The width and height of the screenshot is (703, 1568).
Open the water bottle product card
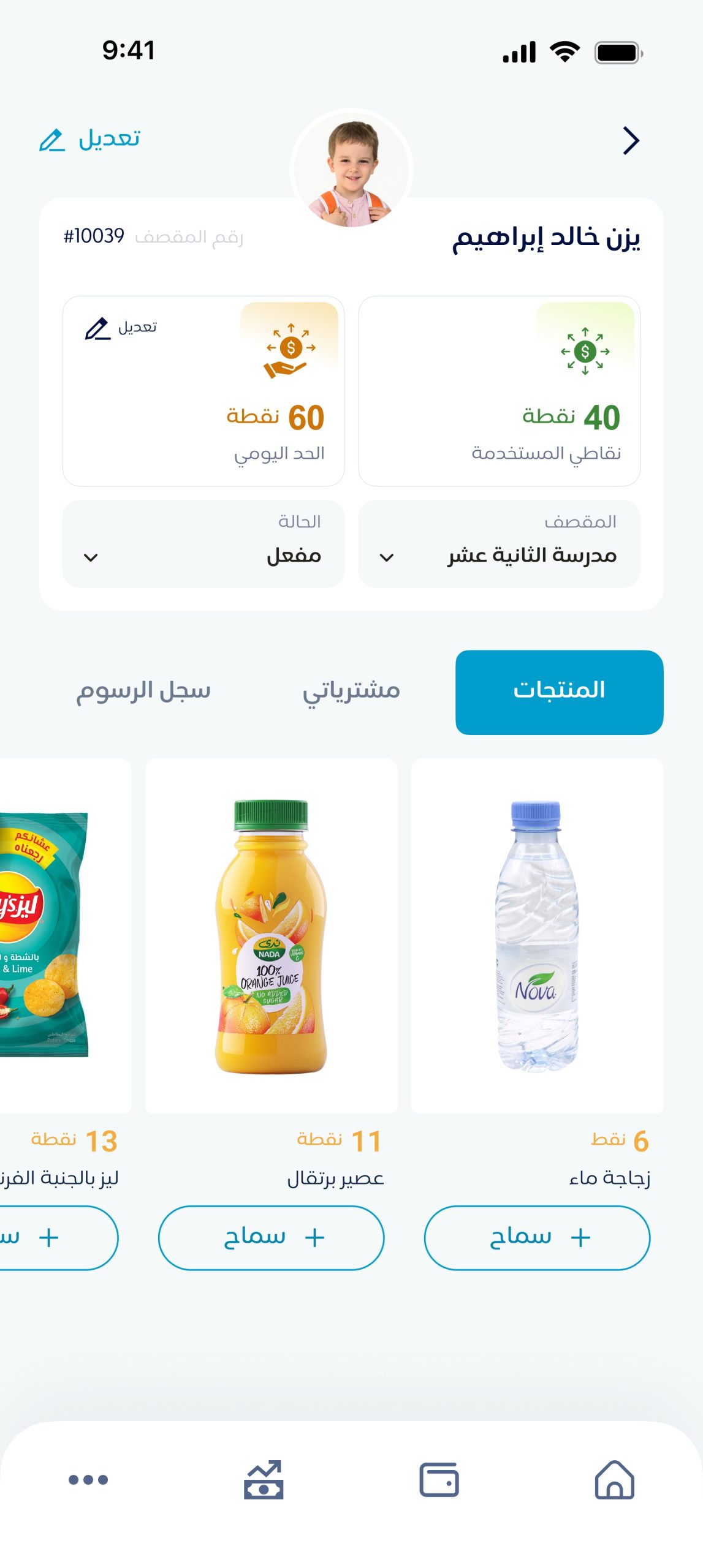coord(536,935)
